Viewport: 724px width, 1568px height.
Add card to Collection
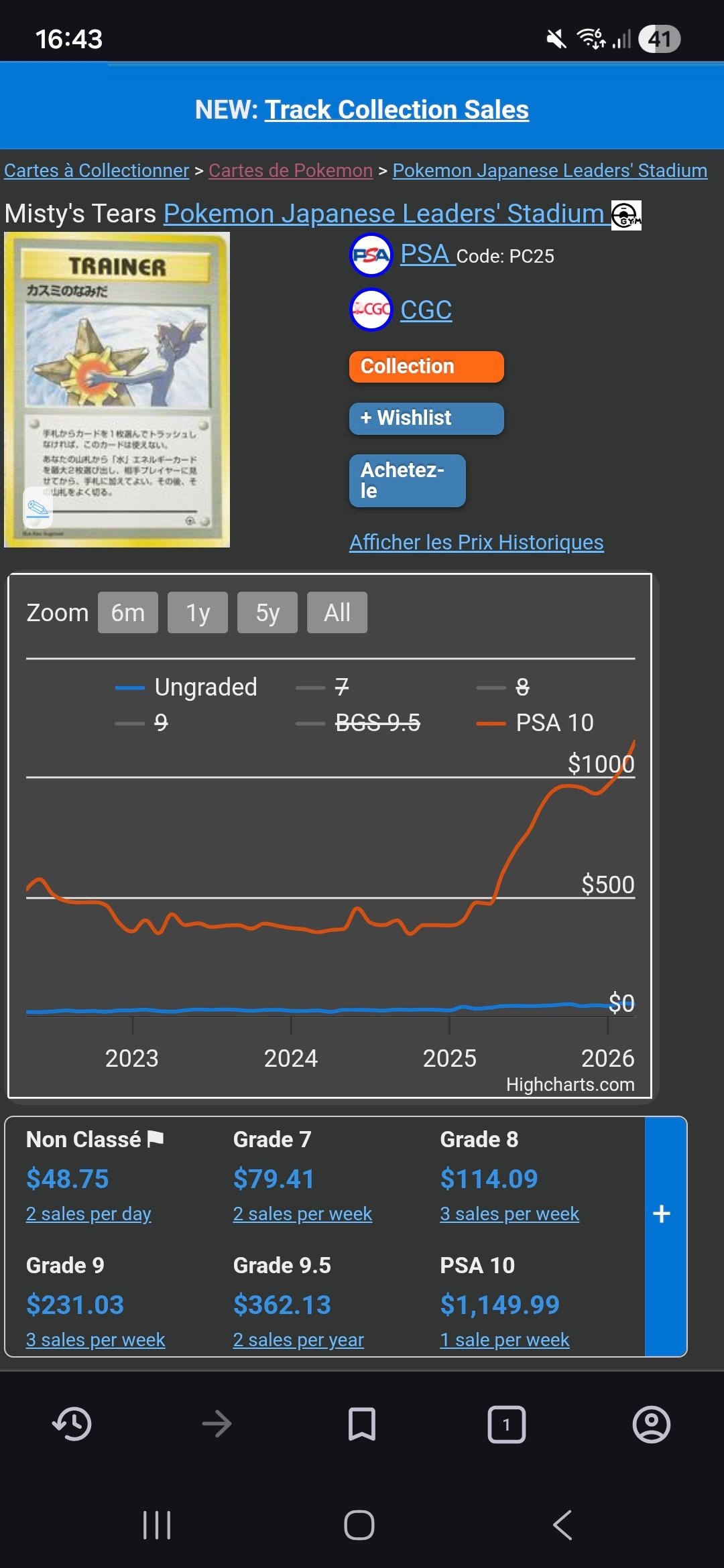coord(426,367)
